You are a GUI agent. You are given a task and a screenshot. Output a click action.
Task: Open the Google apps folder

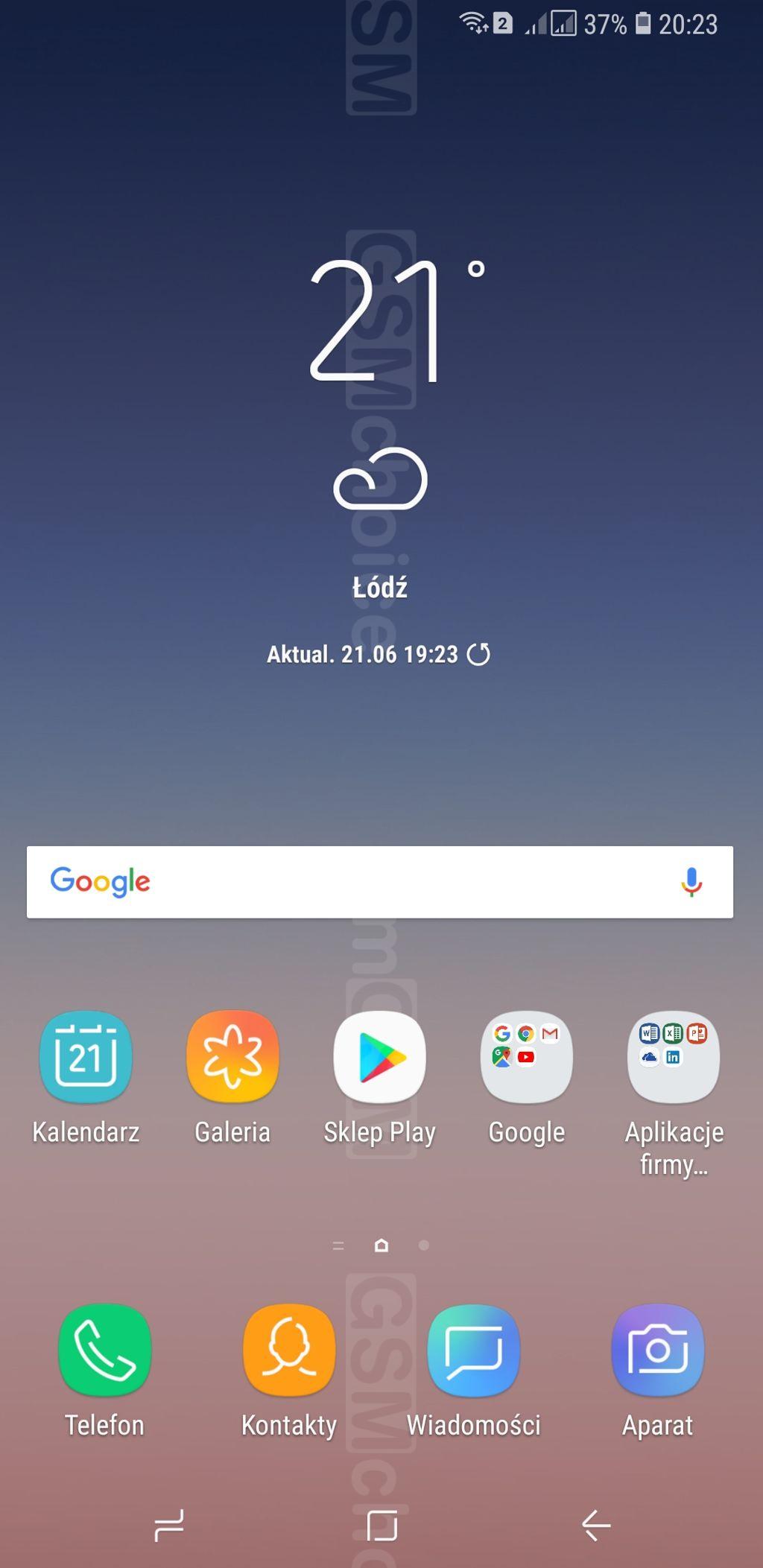pyautogui.click(x=527, y=1058)
